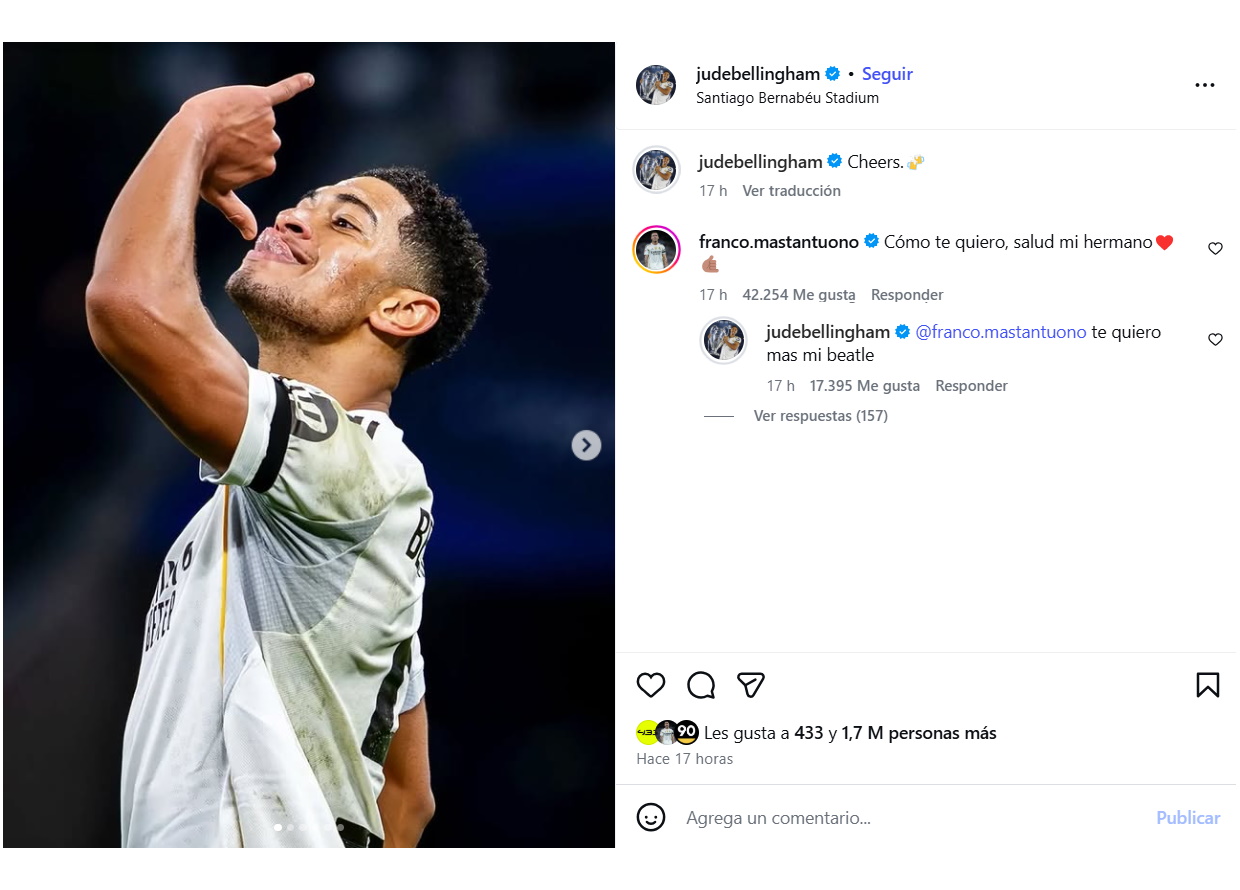The height and width of the screenshot is (890, 1240).
Task: Like this post with the heart icon
Action: (651, 685)
